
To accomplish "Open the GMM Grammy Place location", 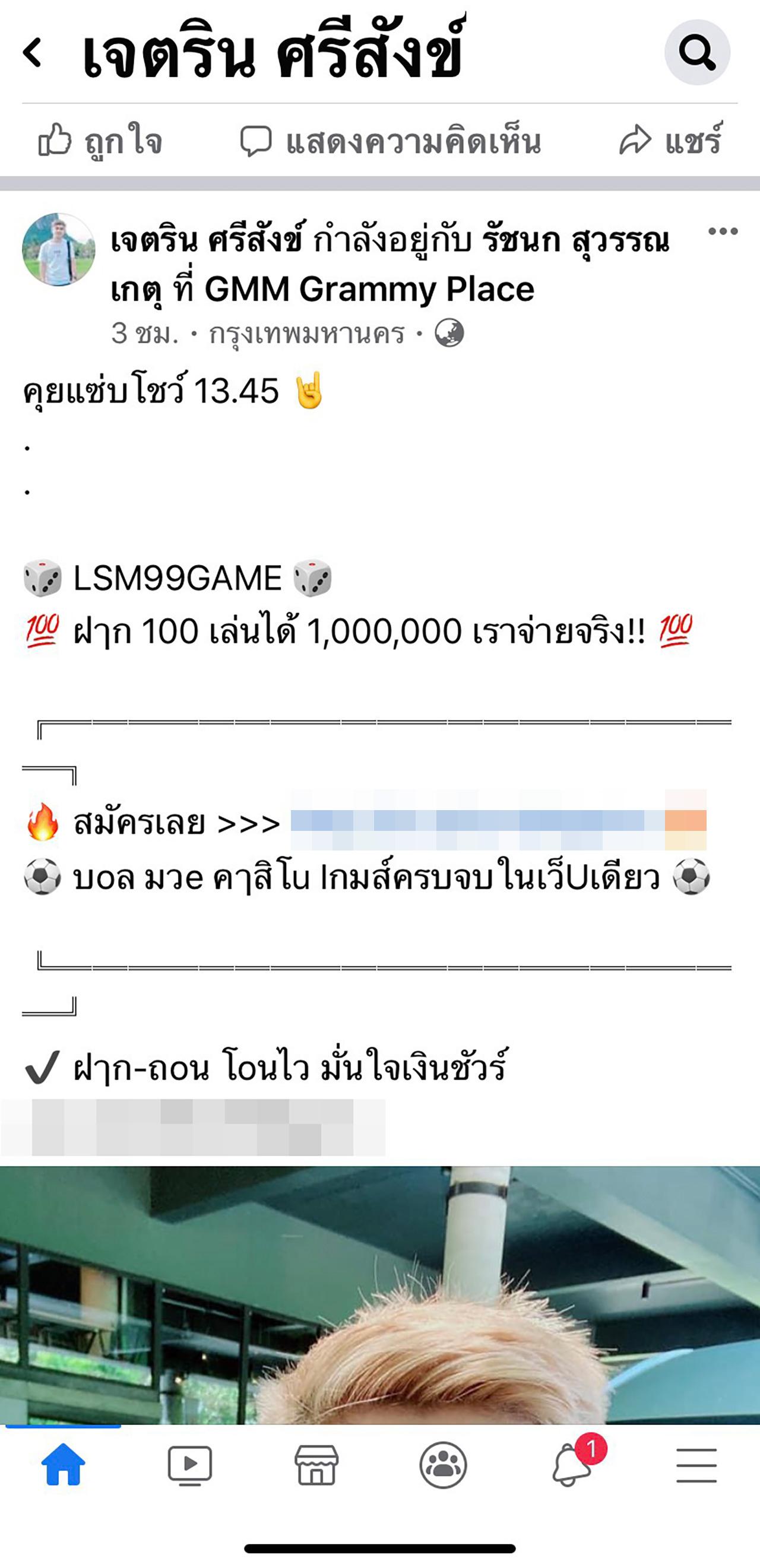I will [369, 288].
